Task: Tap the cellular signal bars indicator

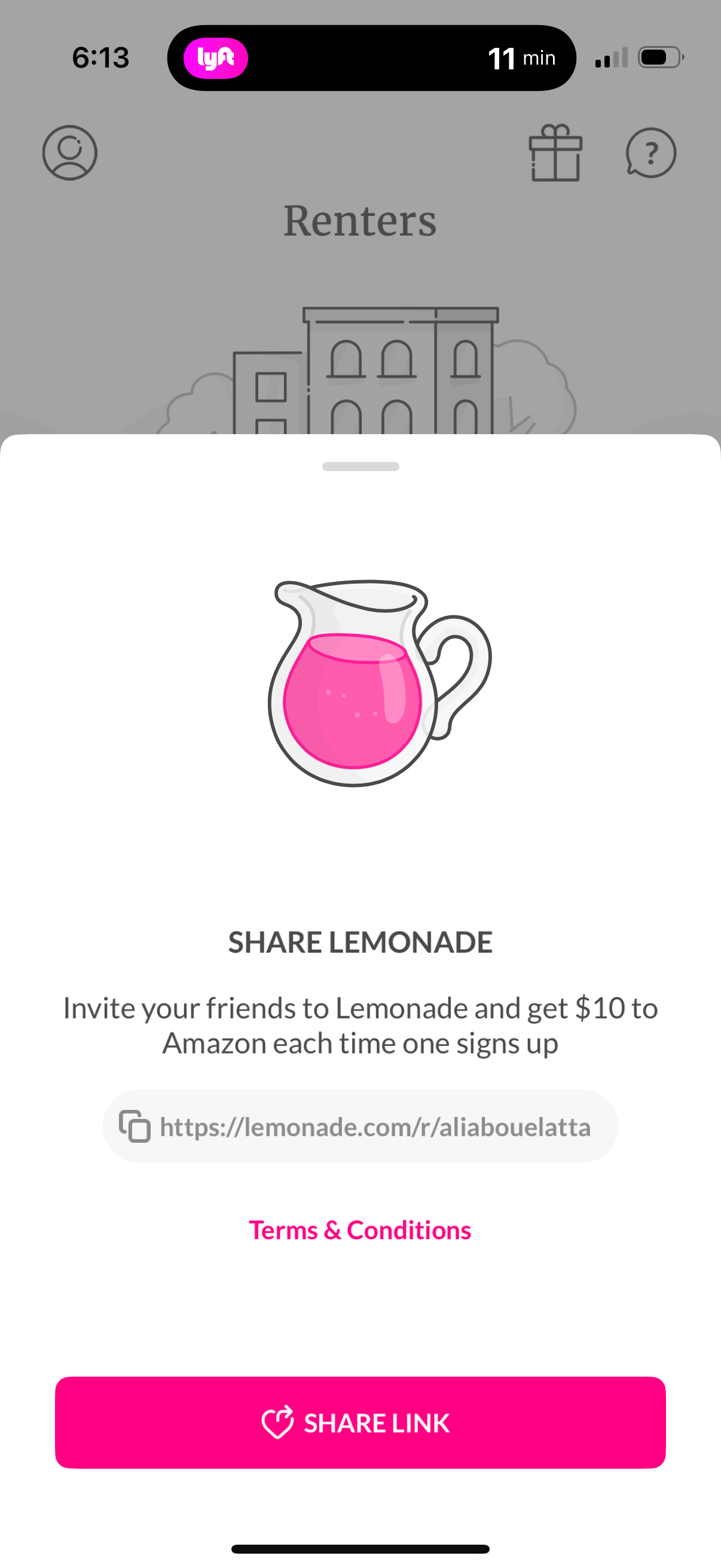Action: click(x=611, y=57)
